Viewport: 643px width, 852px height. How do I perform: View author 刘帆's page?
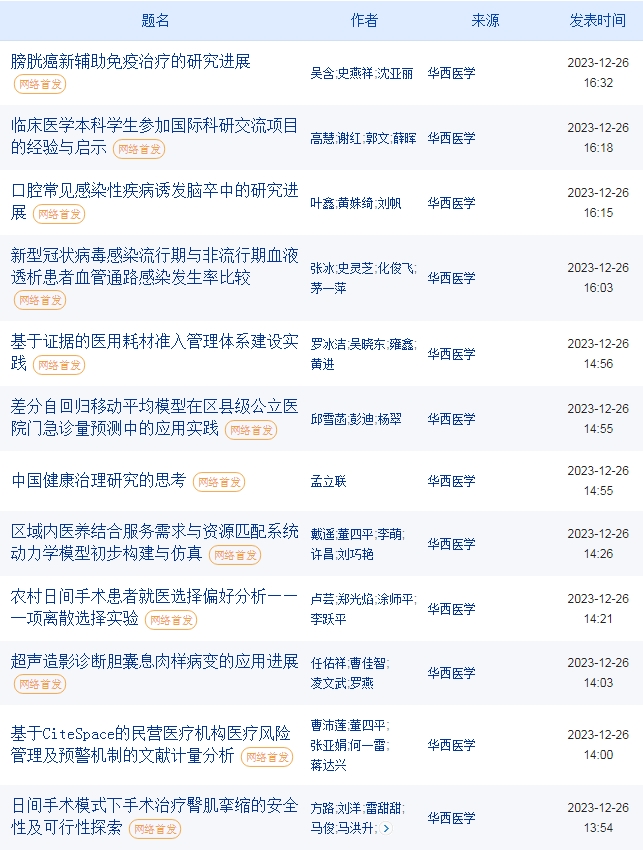pyautogui.click(x=389, y=203)
